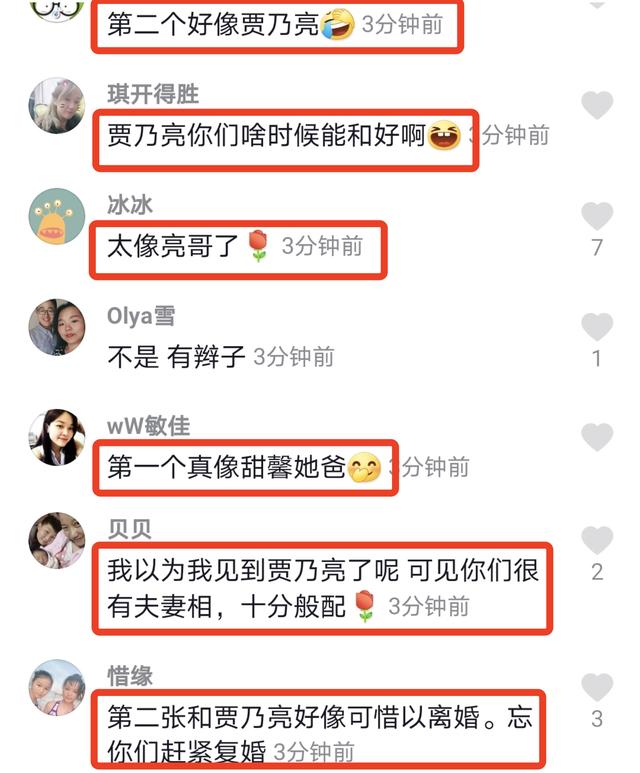640x773 pixels.
Task: Open 琪开得胜's profile avatar
Action: coord(57,106)
